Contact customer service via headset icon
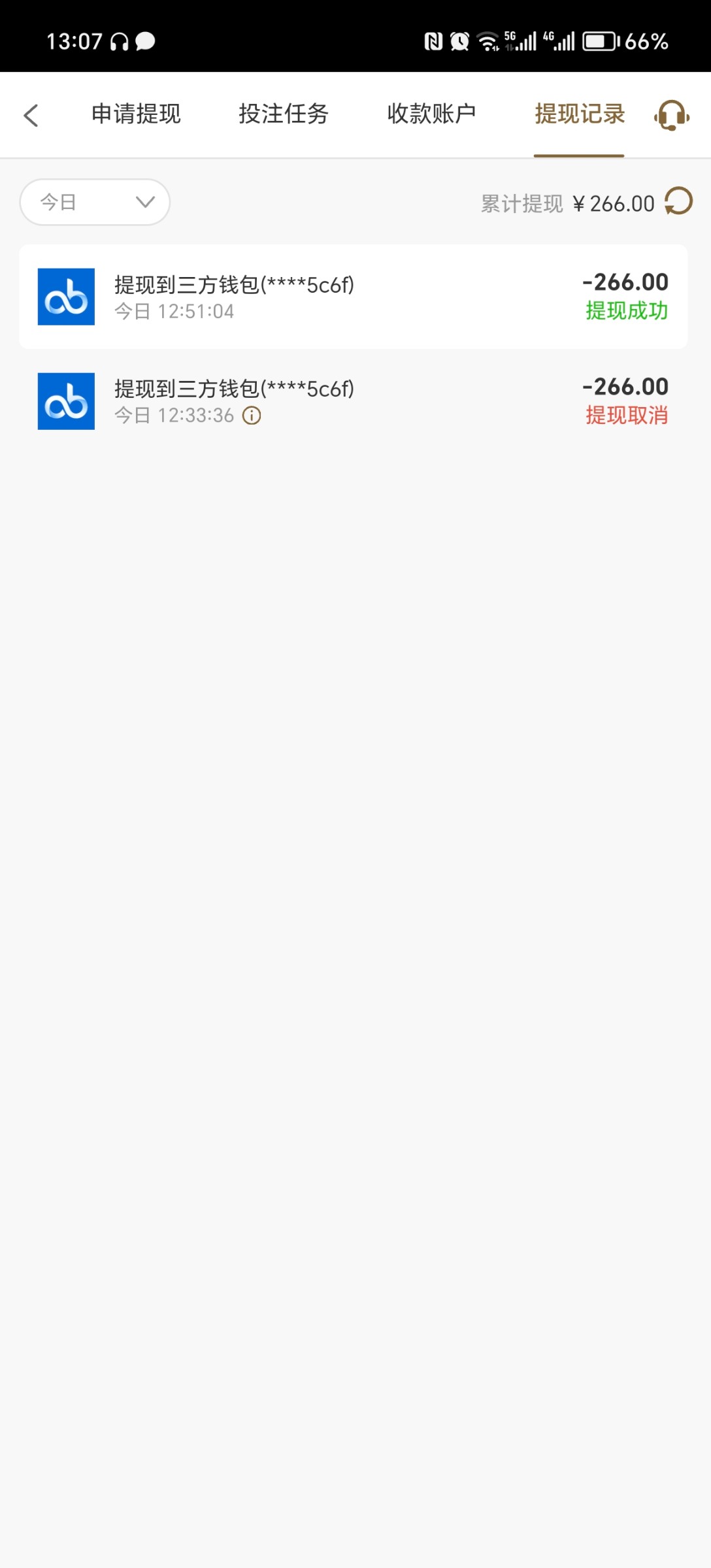Screen dimensions: 711x1568 (672, 115)
